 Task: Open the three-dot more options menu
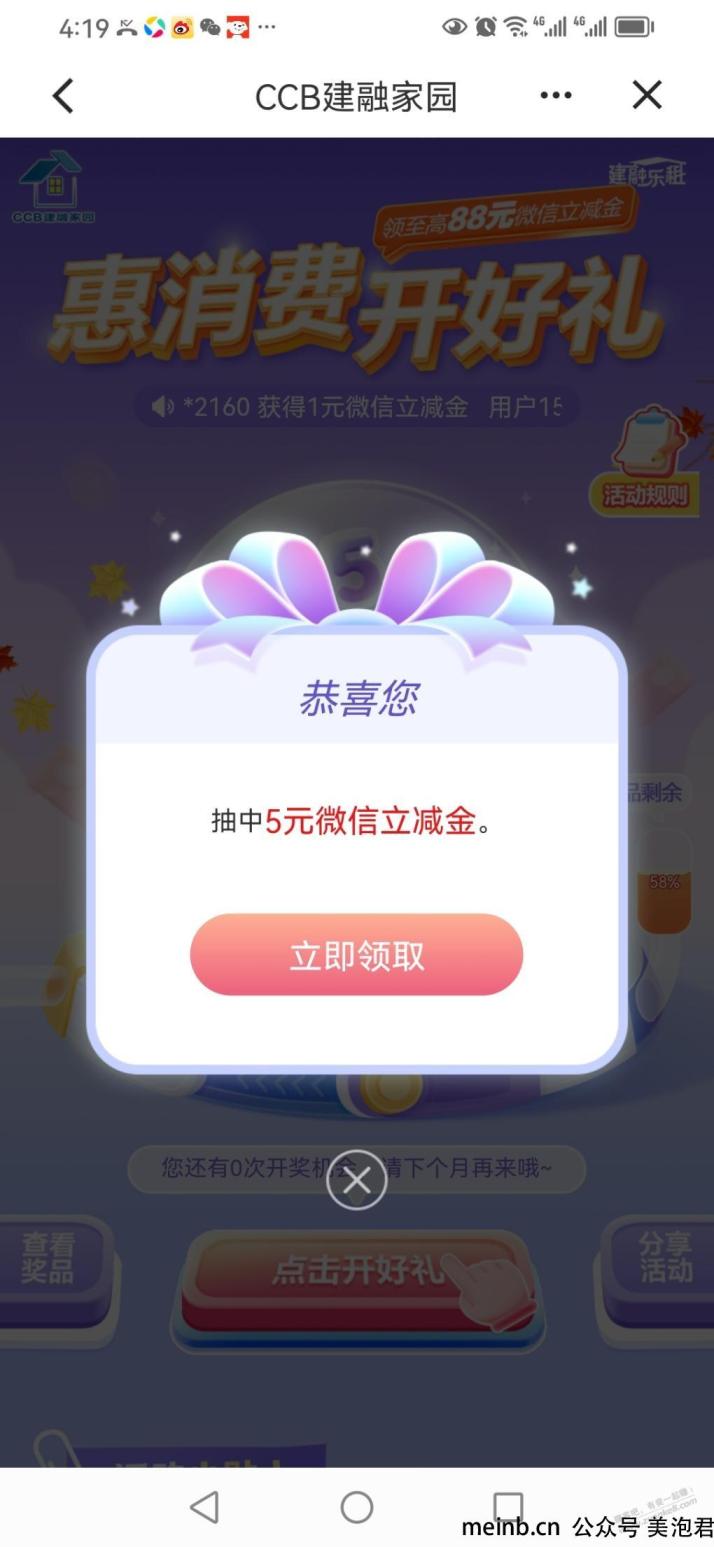[x=555, y=96]
